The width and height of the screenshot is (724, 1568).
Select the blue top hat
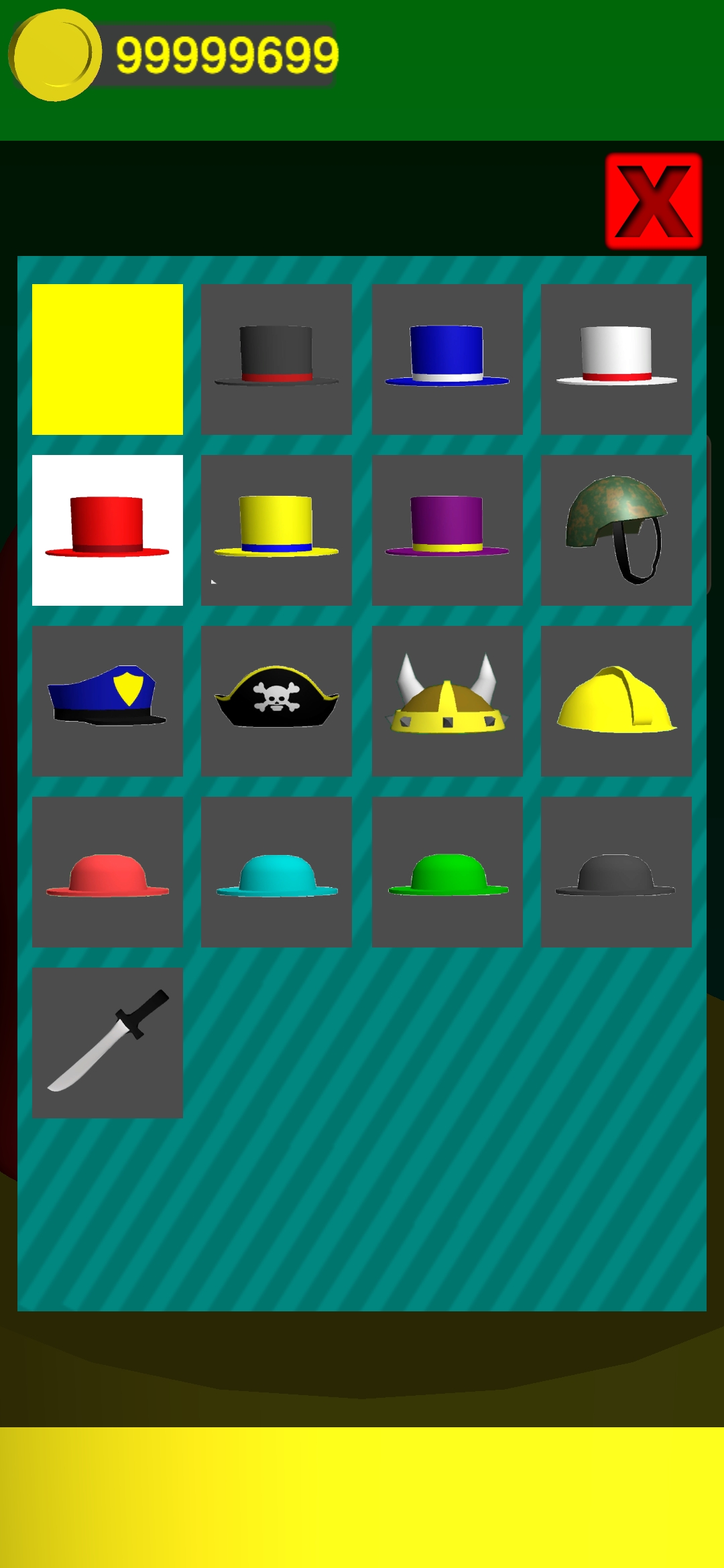(446, 361)
